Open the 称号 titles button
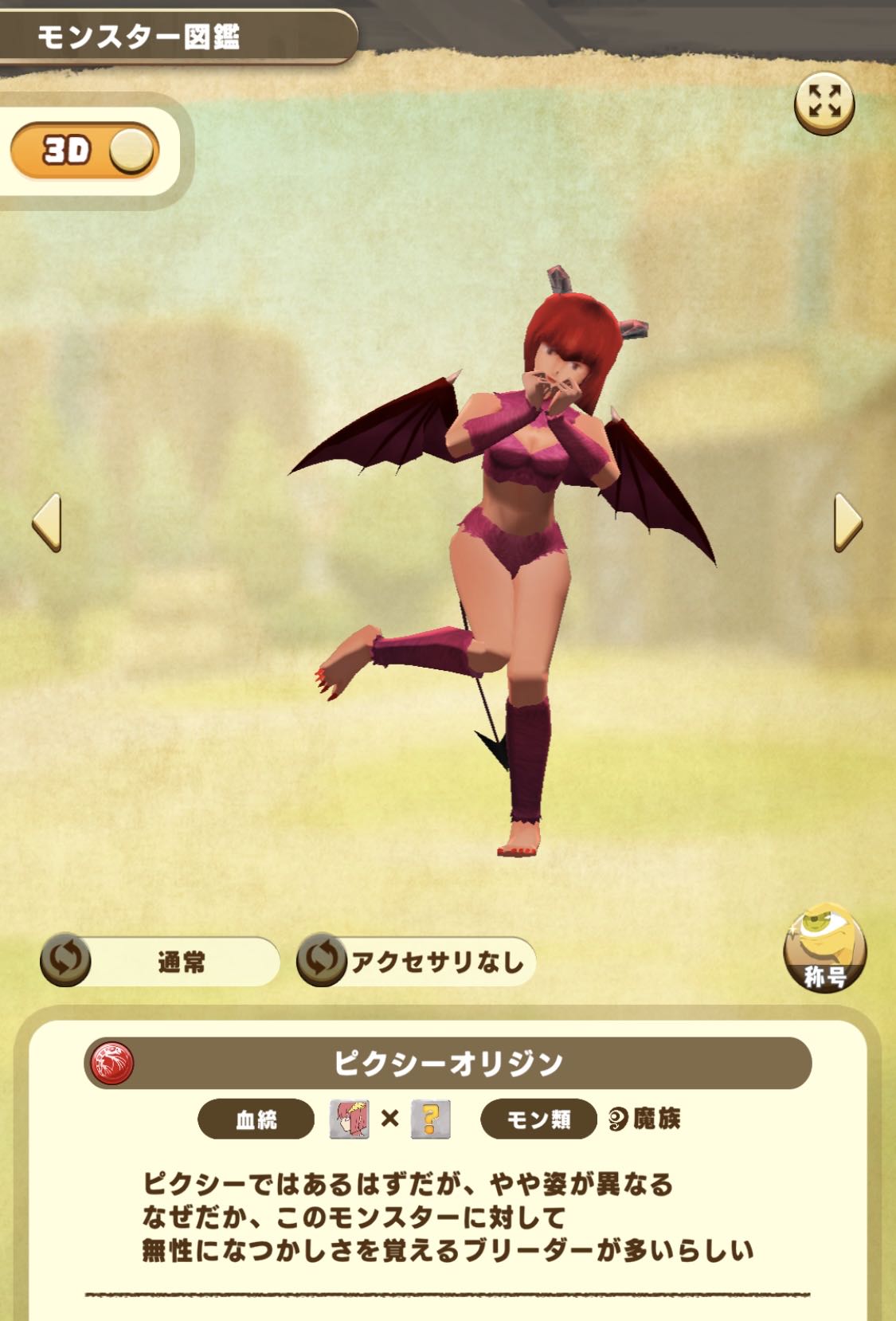 click(x=824, y=948)
